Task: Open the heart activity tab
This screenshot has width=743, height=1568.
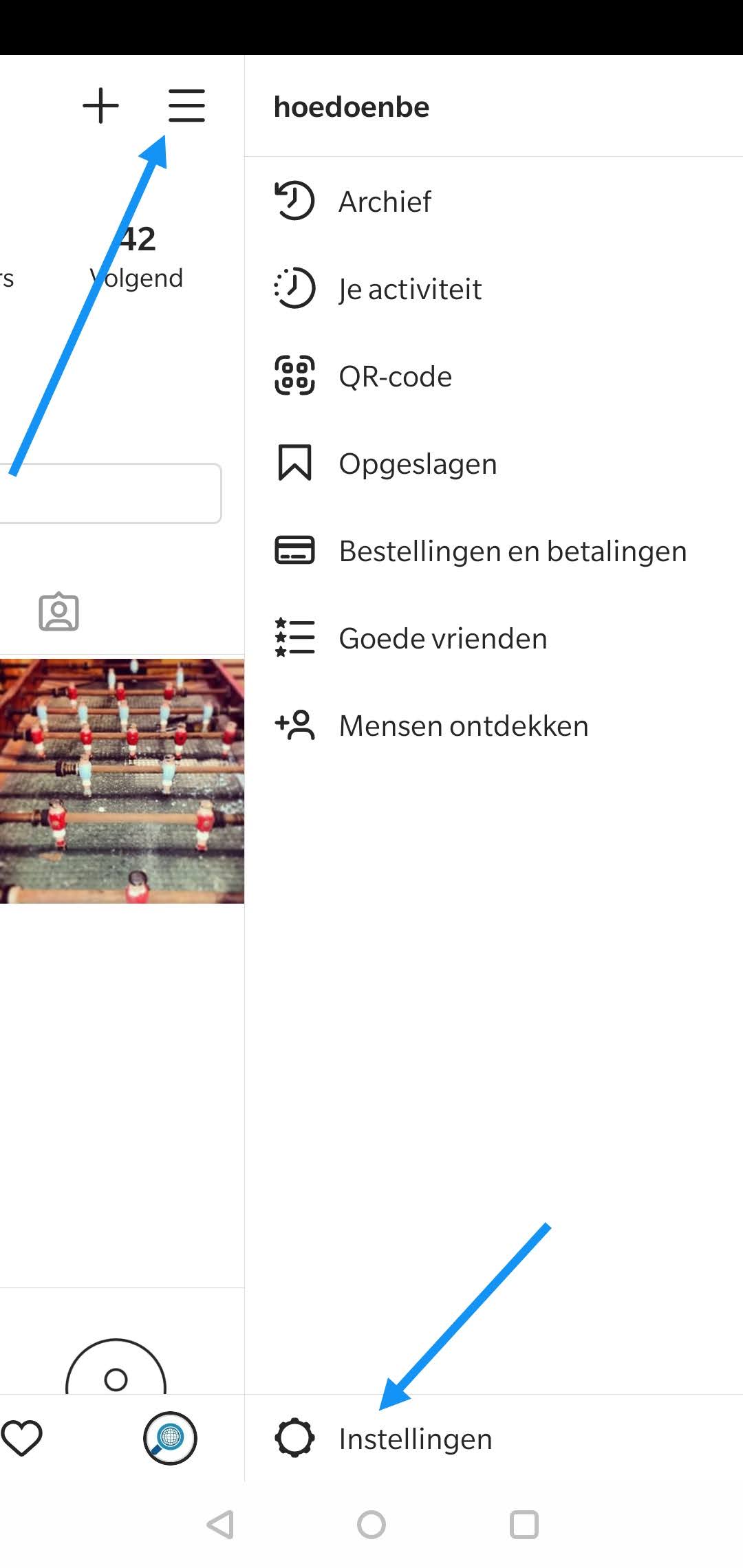Action: [x=22, y=1437]
